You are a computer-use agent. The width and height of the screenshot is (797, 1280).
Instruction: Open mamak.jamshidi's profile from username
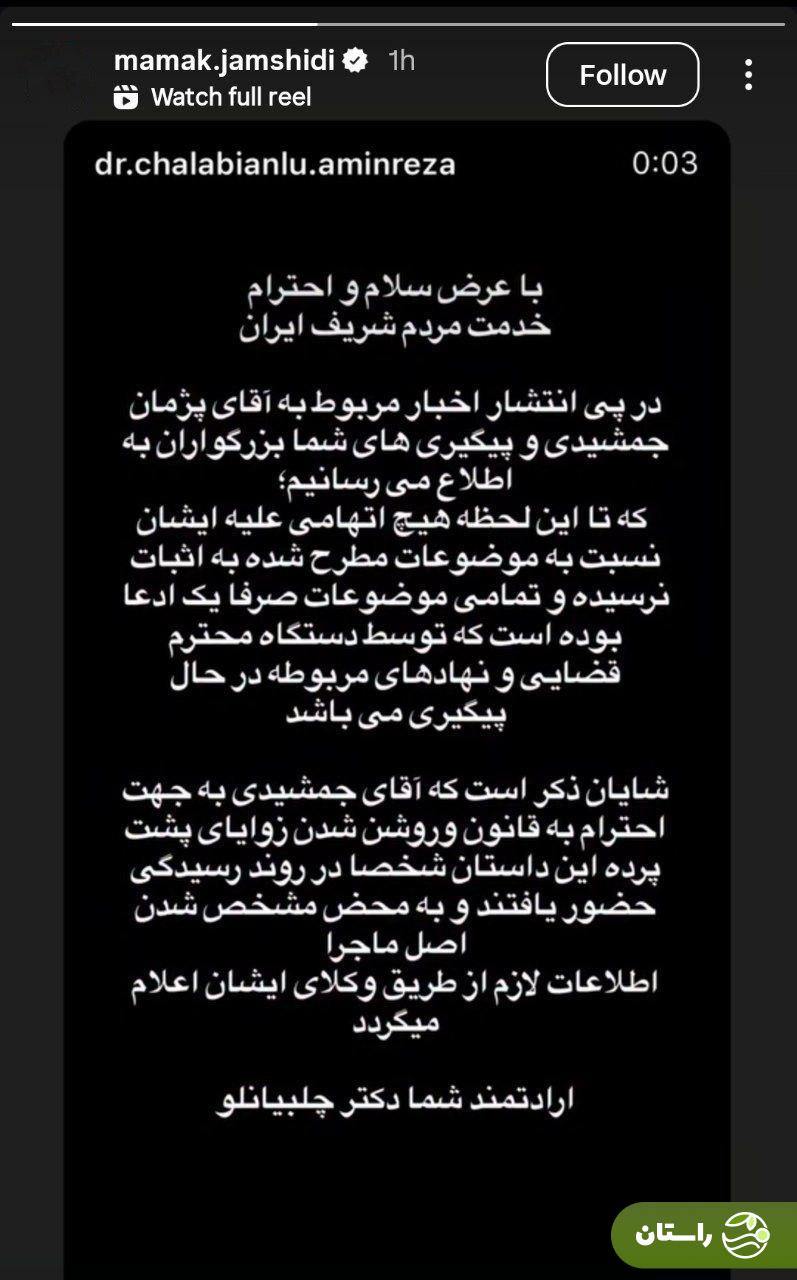click(x=224, y=60)
